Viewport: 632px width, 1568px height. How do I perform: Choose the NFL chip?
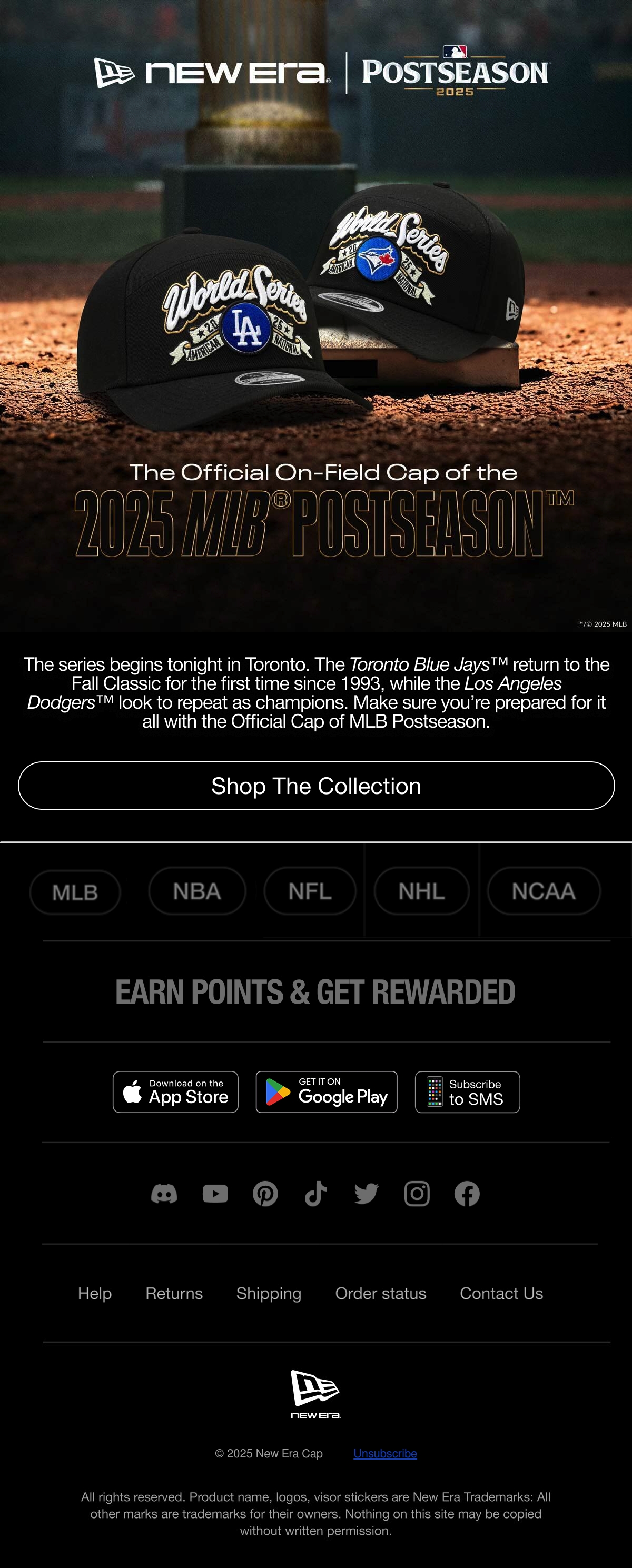point(310,891)
